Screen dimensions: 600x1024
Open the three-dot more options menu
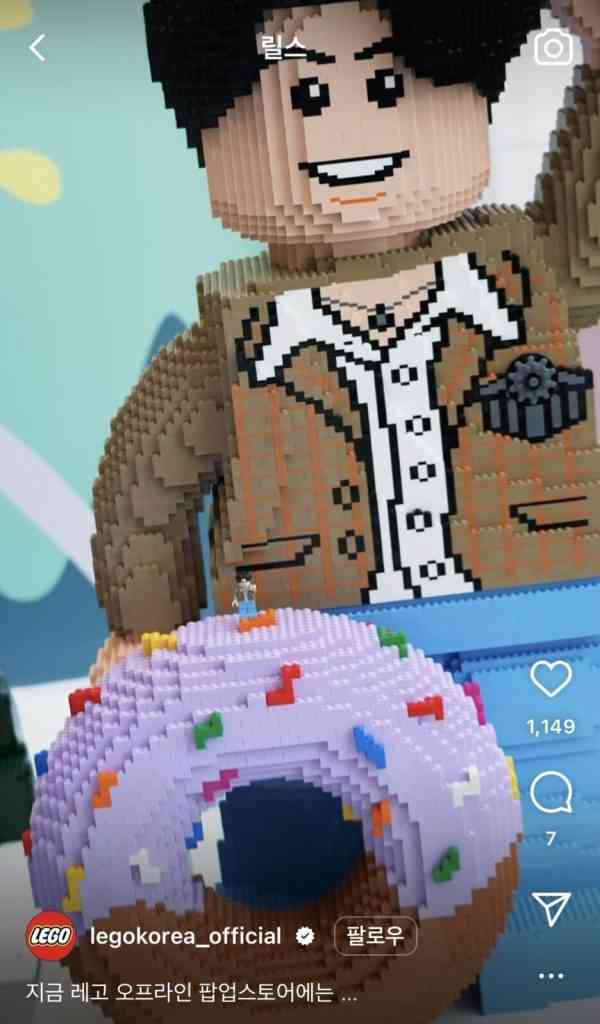pyautogui.click(x=551, y=975)
